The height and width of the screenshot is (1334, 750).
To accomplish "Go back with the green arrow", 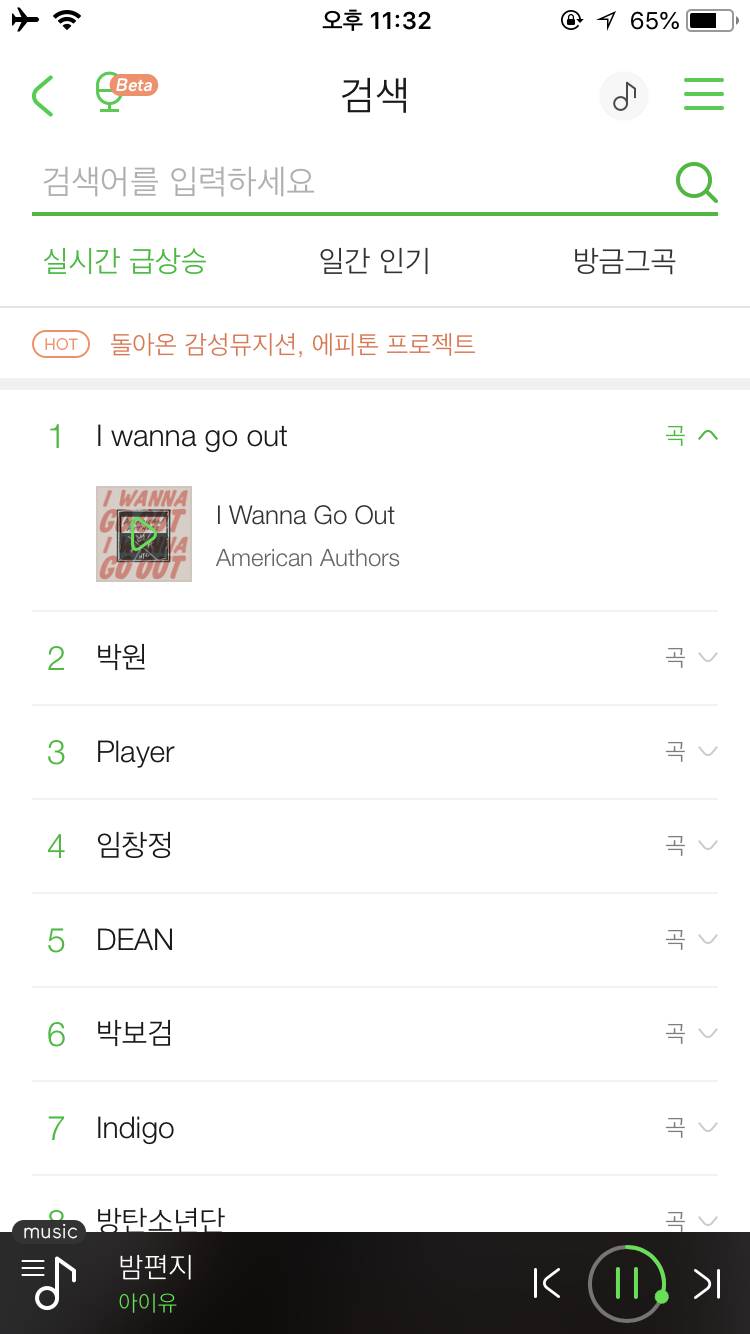I will 43,96.
